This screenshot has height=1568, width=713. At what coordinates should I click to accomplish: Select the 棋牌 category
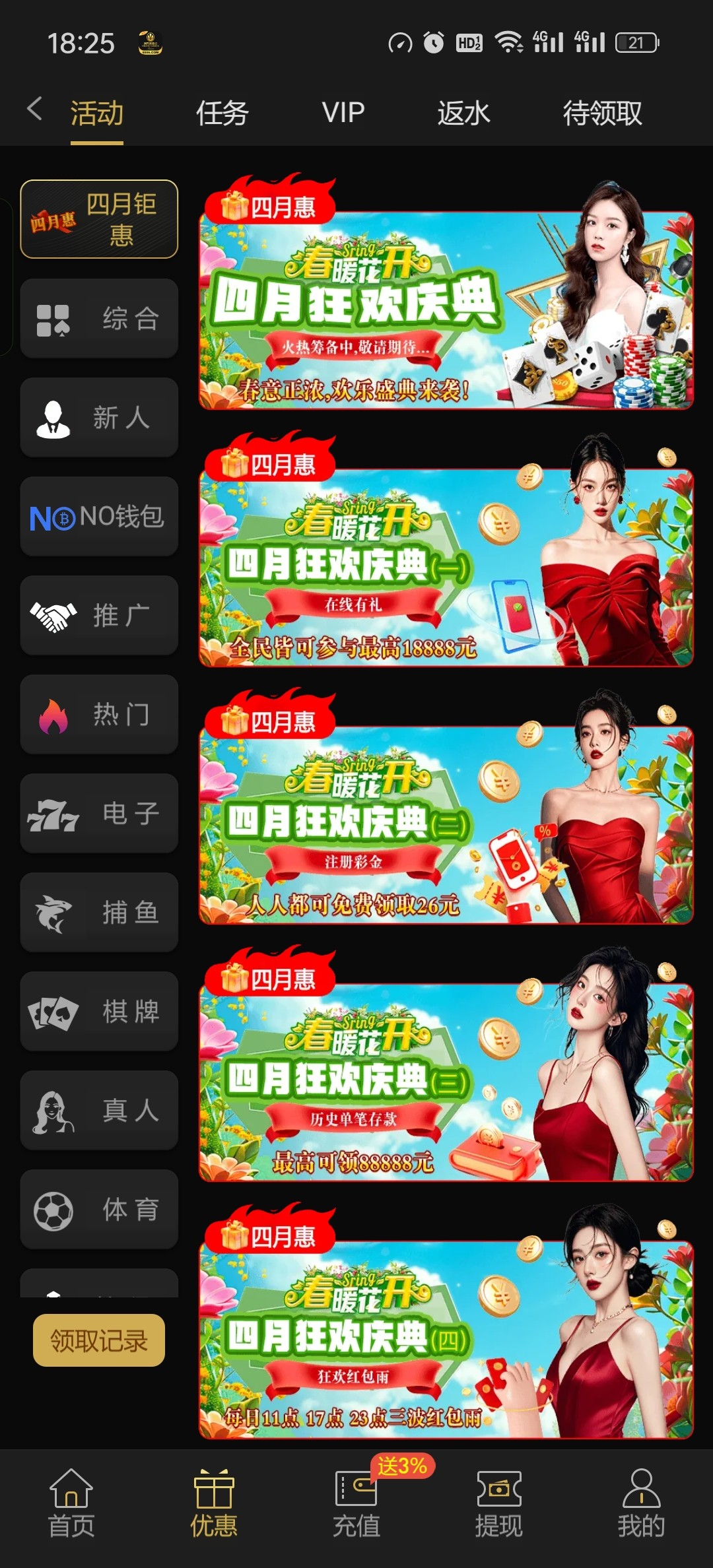pyautogui.click(x=99, y=1012)
